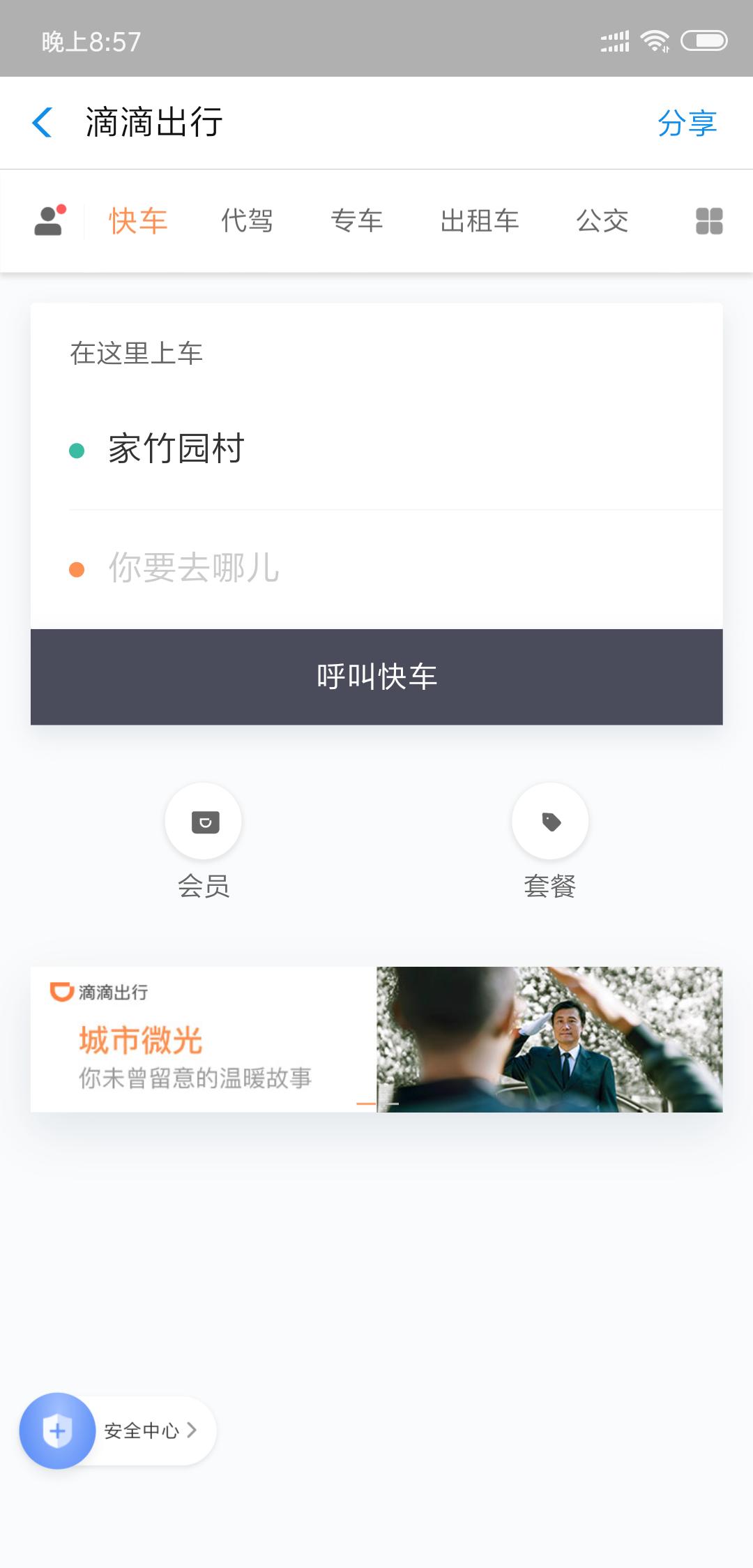Tap the Wi-Fi icon in status bar

pos(654,42)
